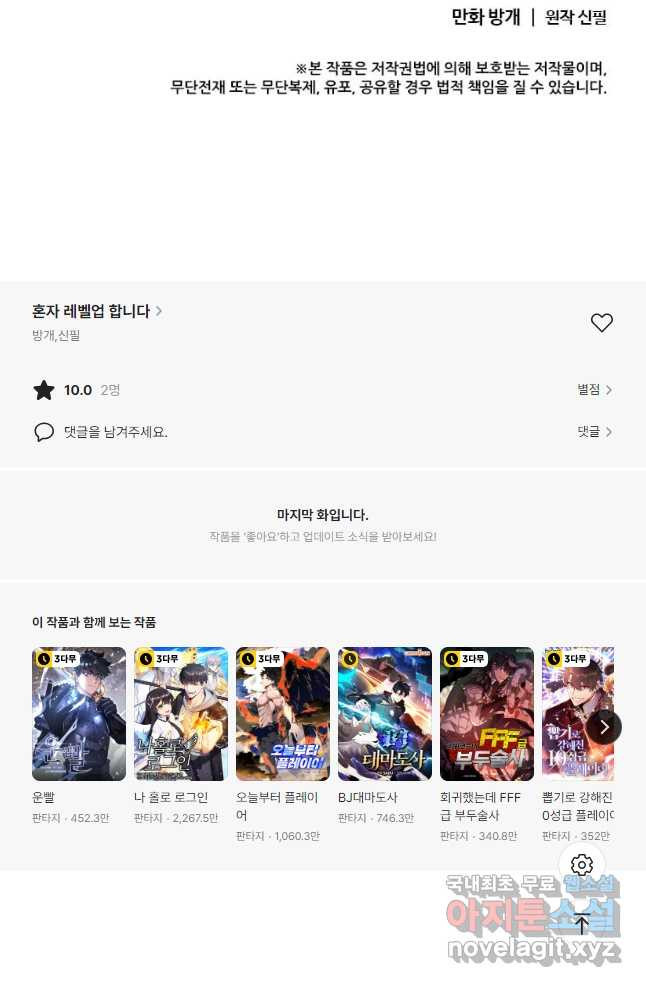
Task: Open the 별점 rating option
Action: [594, 390]
